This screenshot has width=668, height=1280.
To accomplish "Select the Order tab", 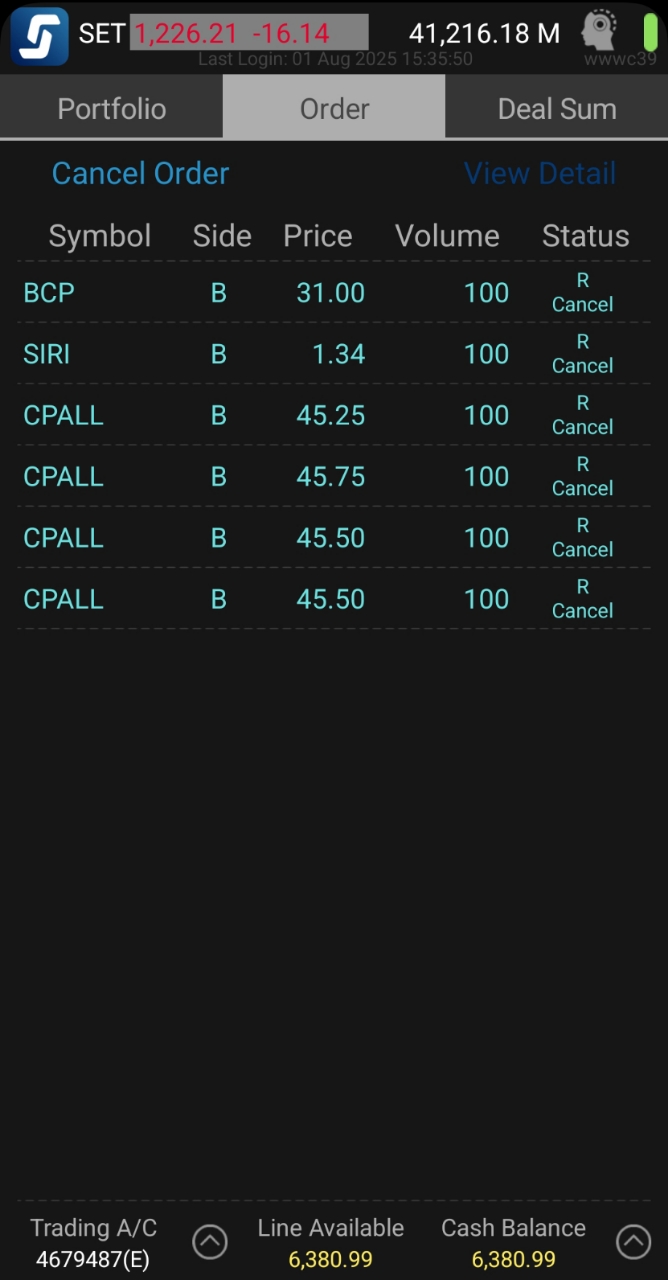I will pos(334,108).
